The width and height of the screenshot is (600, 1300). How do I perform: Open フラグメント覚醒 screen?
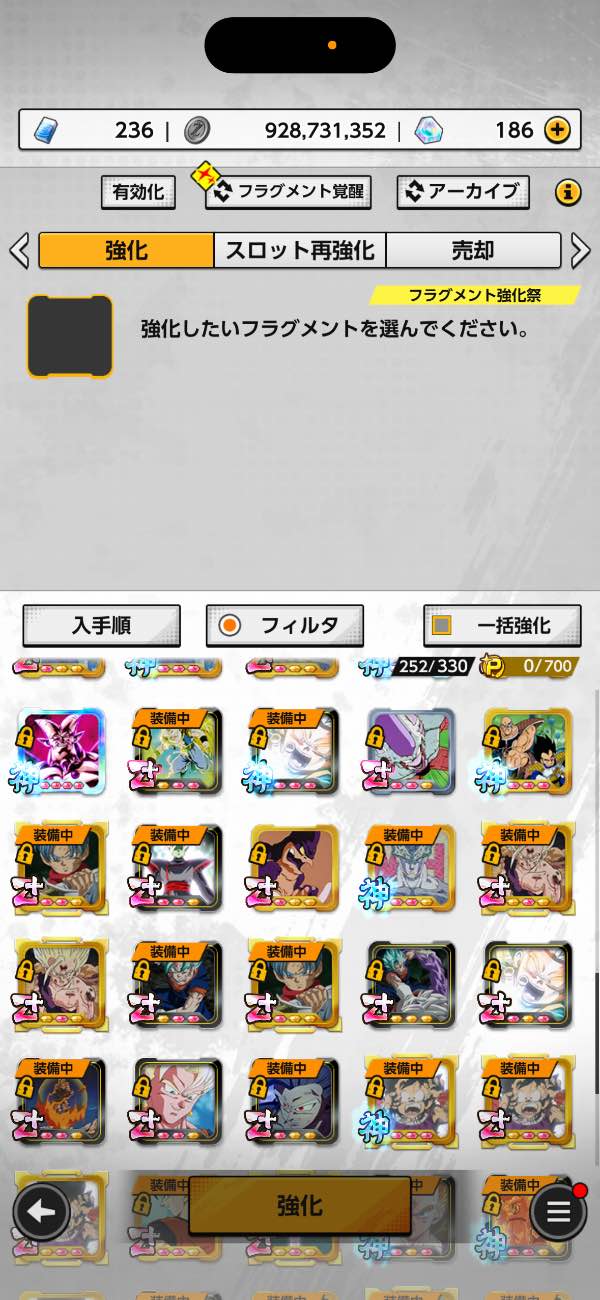(288, 191)
